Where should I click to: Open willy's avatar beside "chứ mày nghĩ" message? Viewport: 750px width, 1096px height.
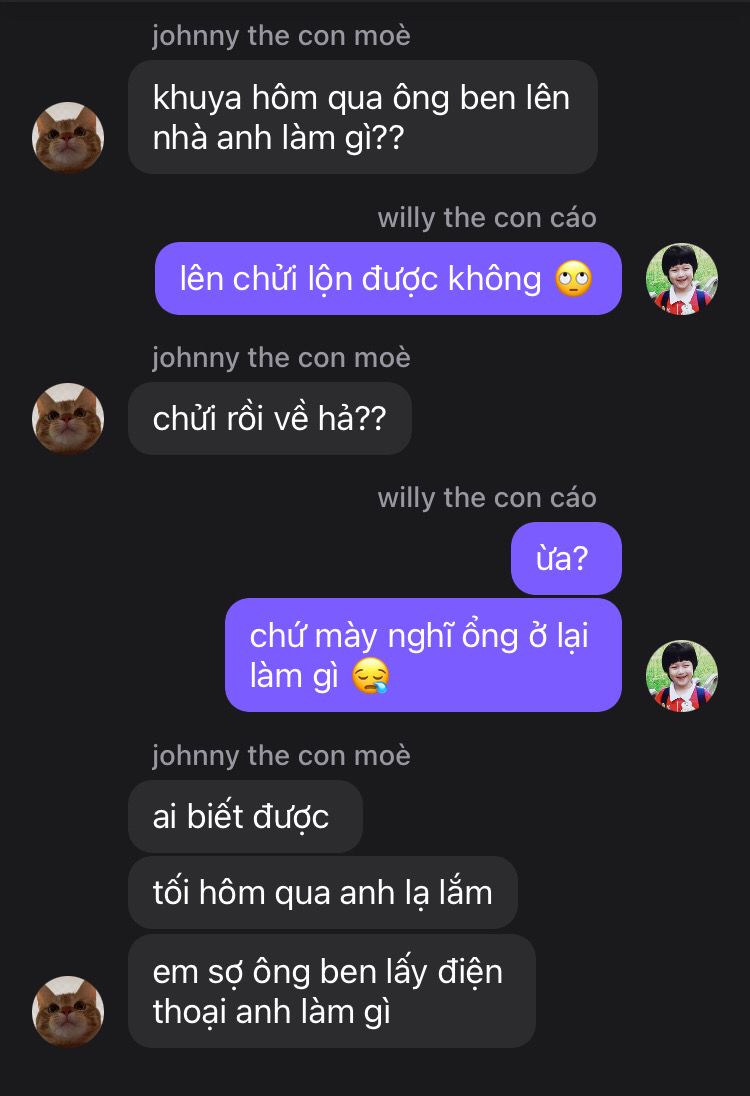(682, 676)
